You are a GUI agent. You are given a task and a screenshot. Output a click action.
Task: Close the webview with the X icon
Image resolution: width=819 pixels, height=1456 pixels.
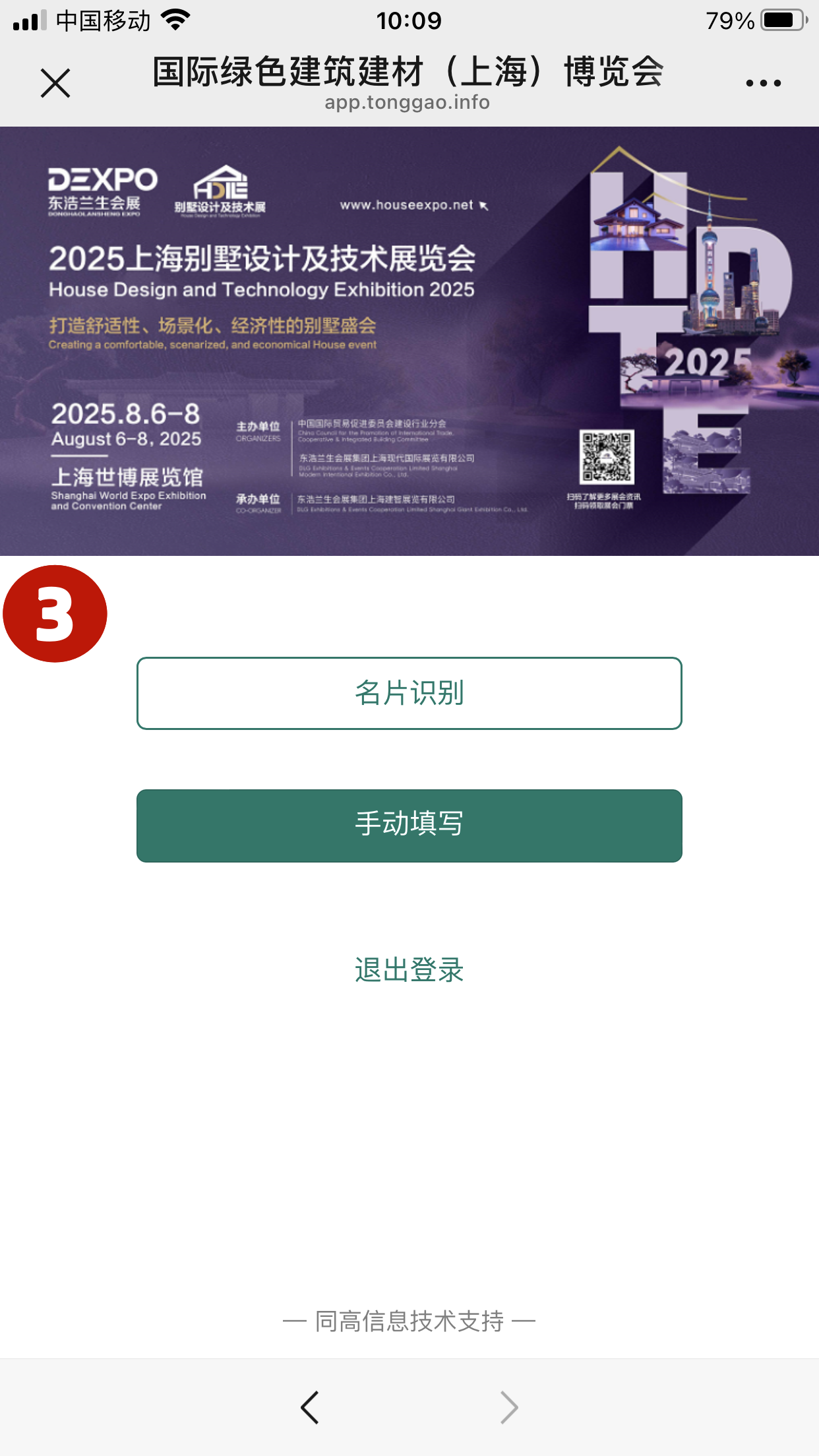click(x=55, y=83)
